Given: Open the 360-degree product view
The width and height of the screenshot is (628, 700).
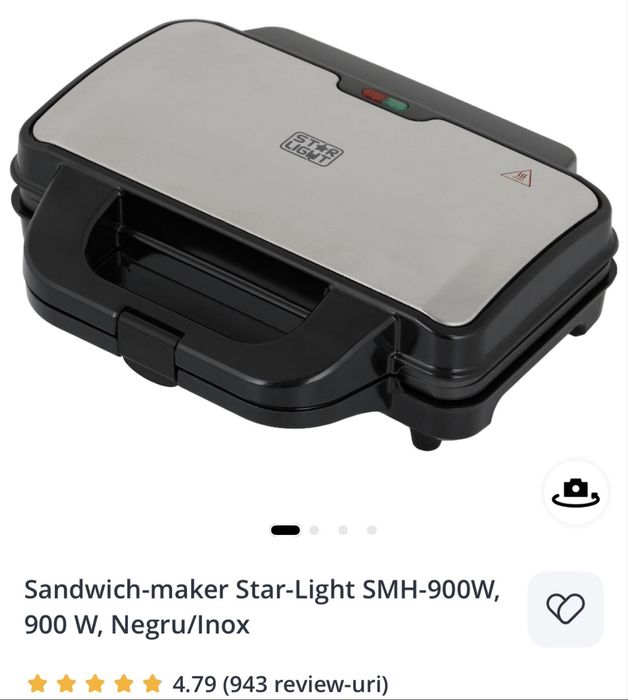Looking at the screenshot, I should (575, 491).
